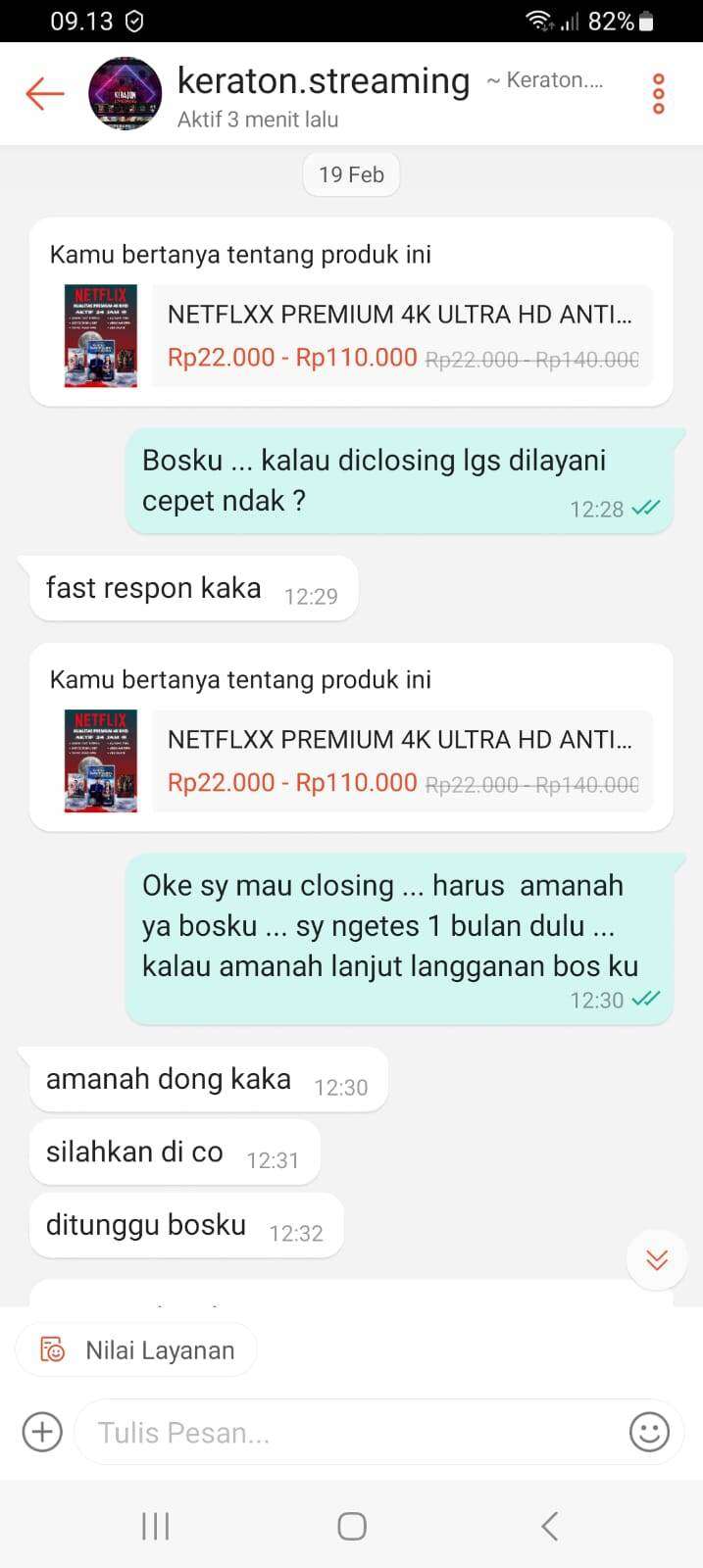Image resolution: width=703 pixels, height=1568 pixels.
Task: Tap the Nilai Layanan chip
Action: (136, 1349)
